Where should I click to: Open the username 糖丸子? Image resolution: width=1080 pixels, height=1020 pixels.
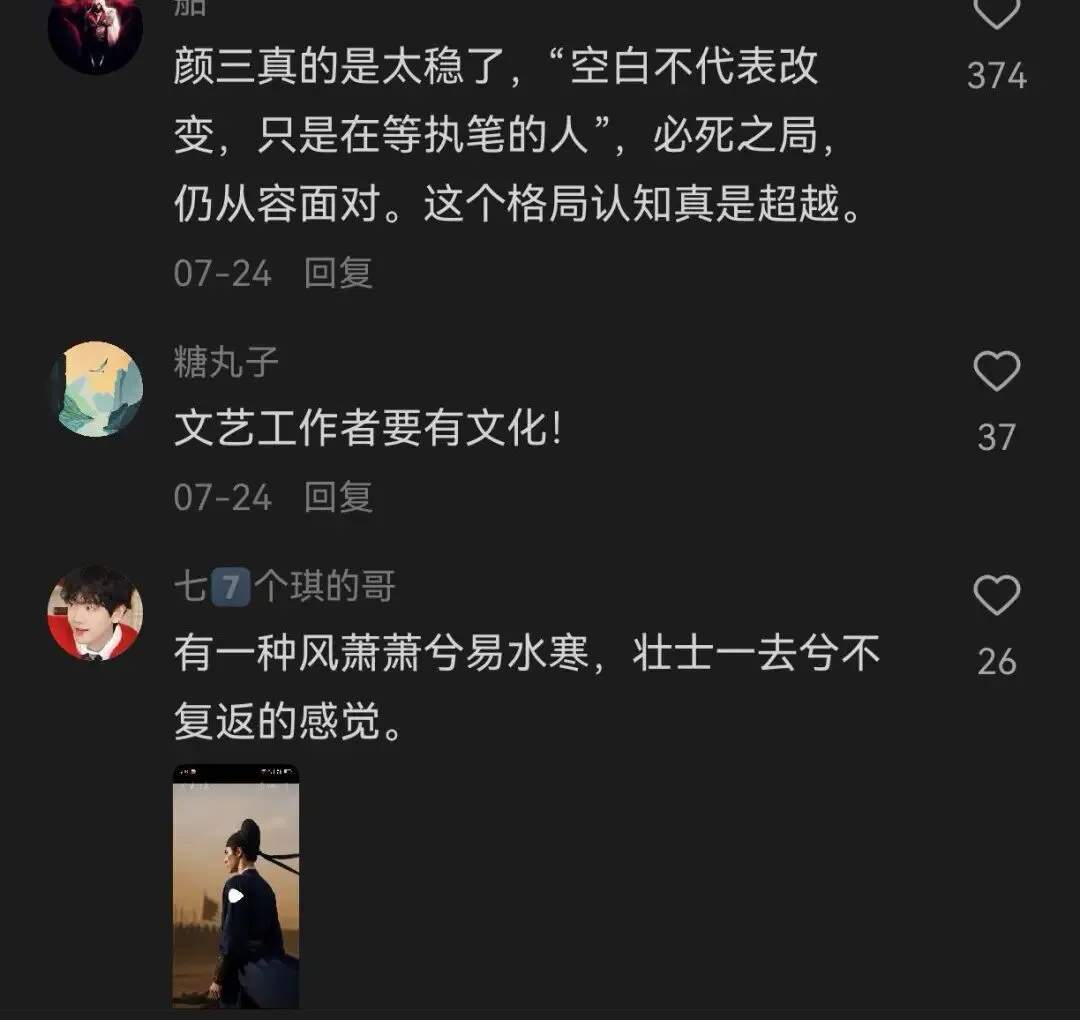(x=226, y=362)
